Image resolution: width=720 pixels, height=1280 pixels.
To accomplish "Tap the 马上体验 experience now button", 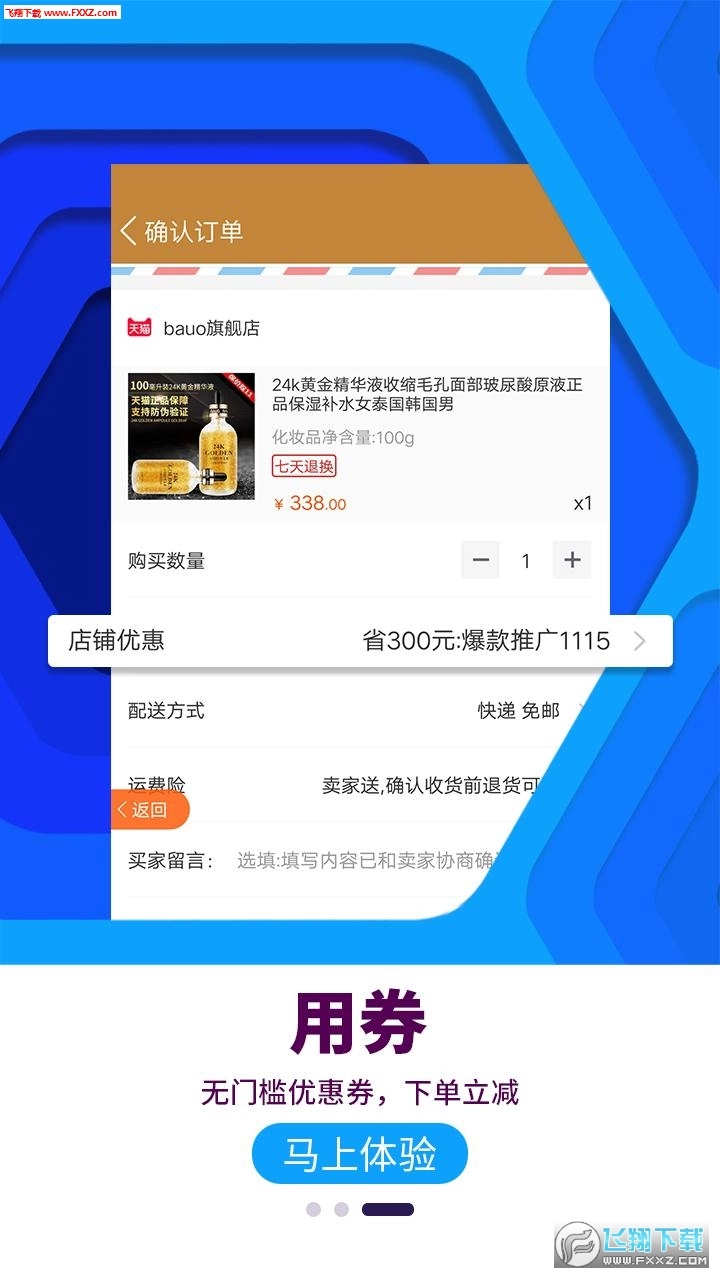I will (x=360, y=1152).
